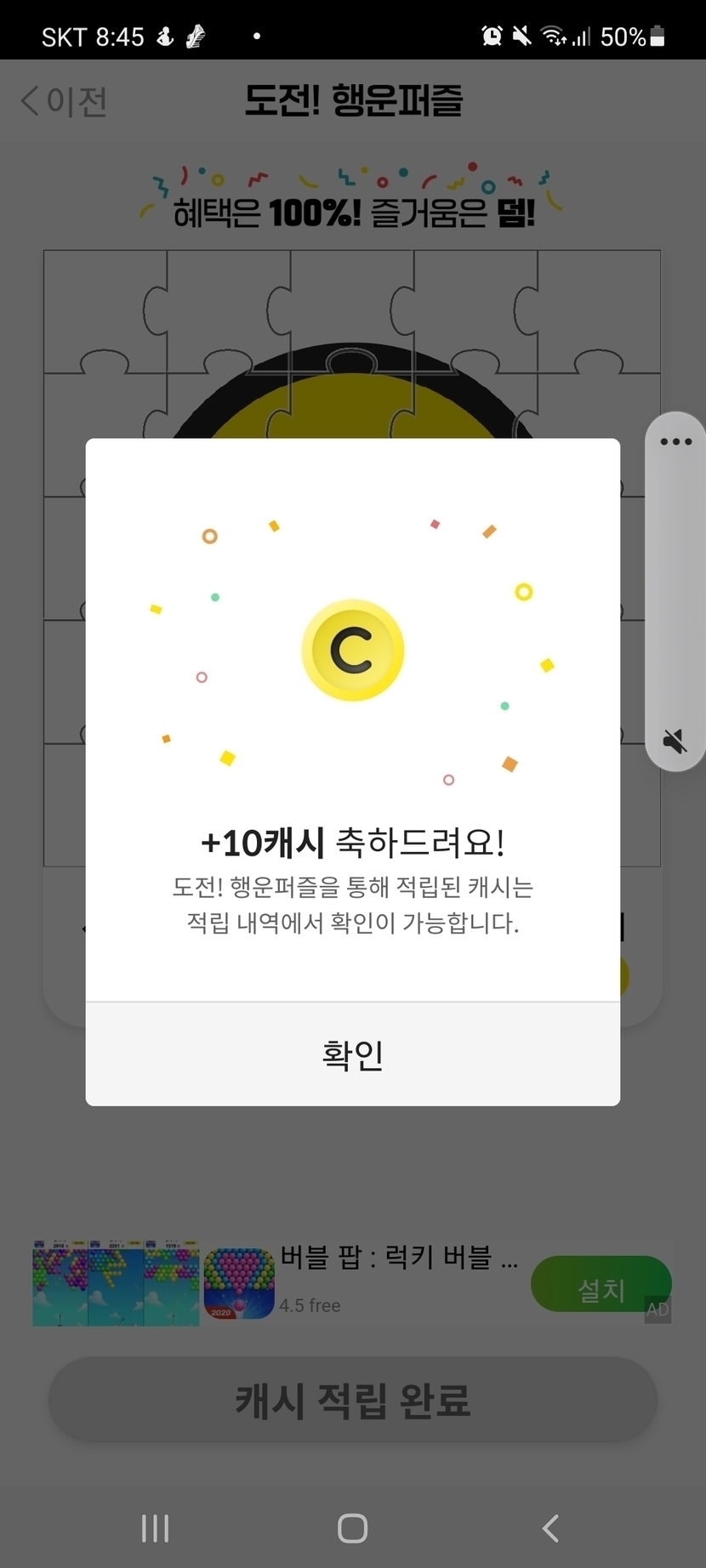This screenshot has width=706, height=1568.
Task: Go back using the 이전 button
Action: coord(65,101)
